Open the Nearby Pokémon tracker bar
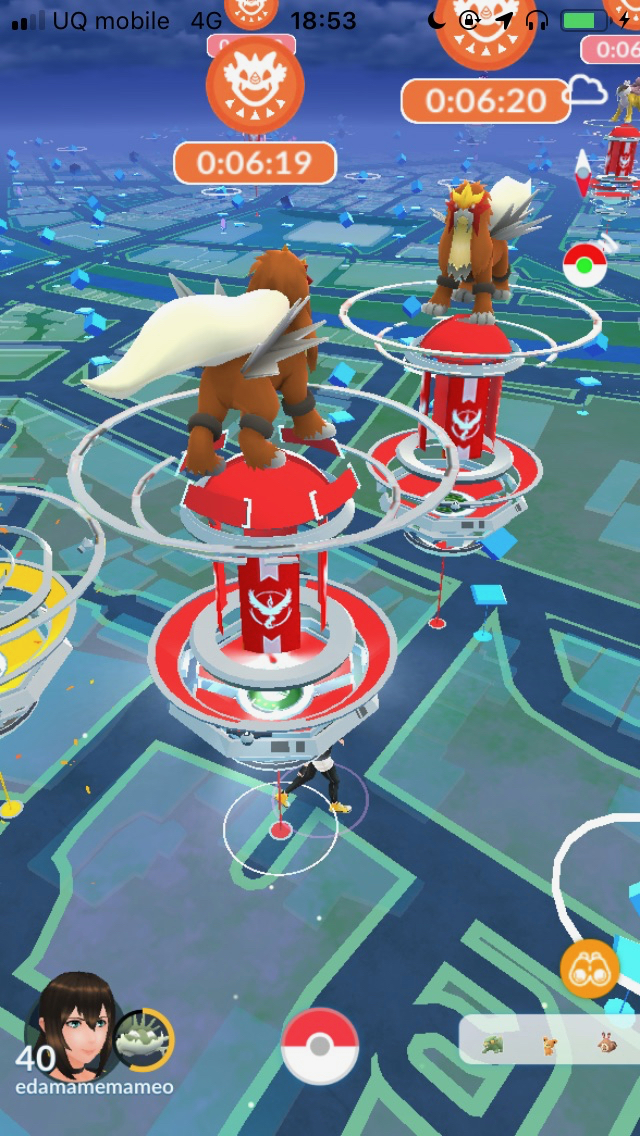The image size is (640, 1136). click(548, 1042)
